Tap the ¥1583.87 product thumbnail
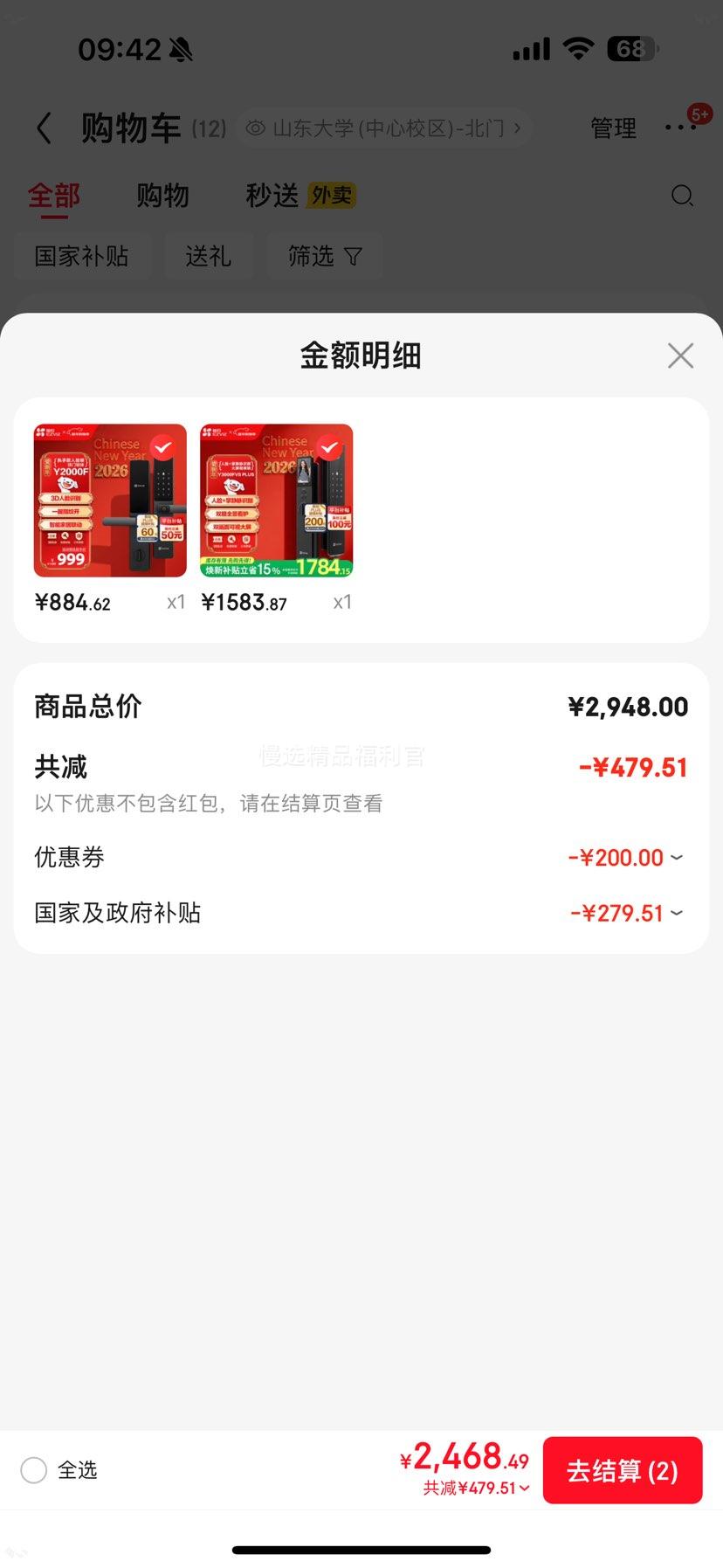The image size is (723, 1568). click(x=276, y=500)
